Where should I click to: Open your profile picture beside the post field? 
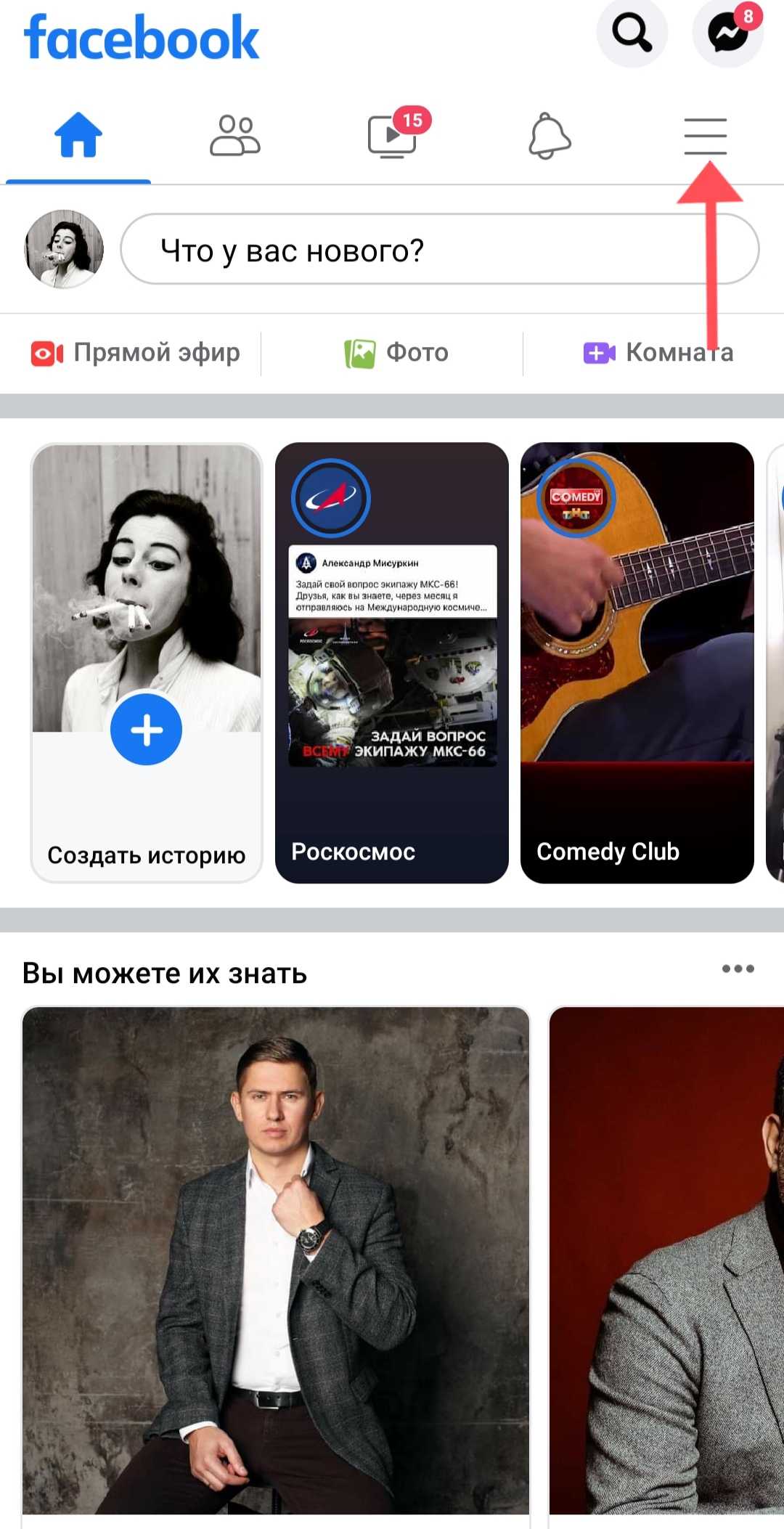point(64,249)
